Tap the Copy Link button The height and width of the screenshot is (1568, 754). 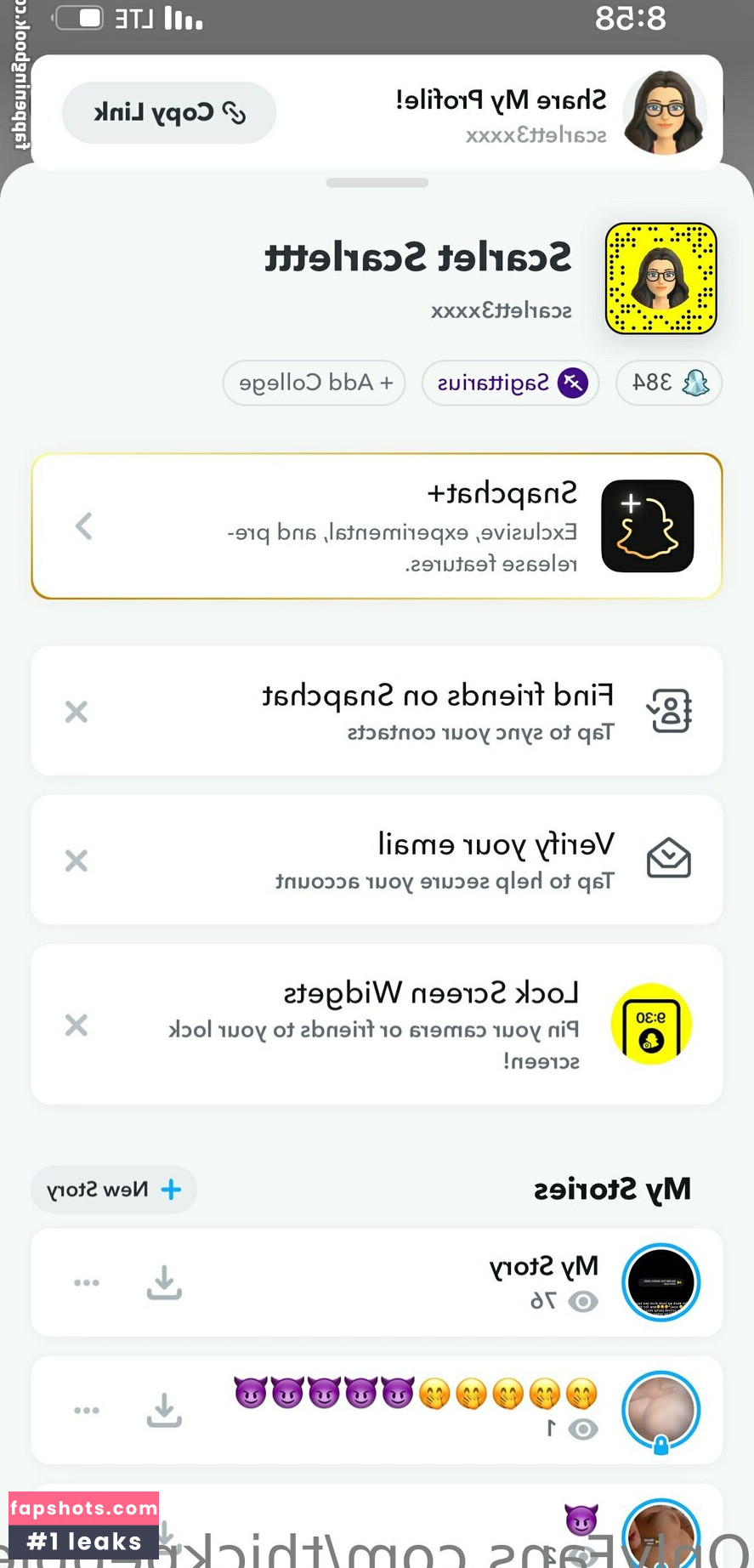point(169,112)
